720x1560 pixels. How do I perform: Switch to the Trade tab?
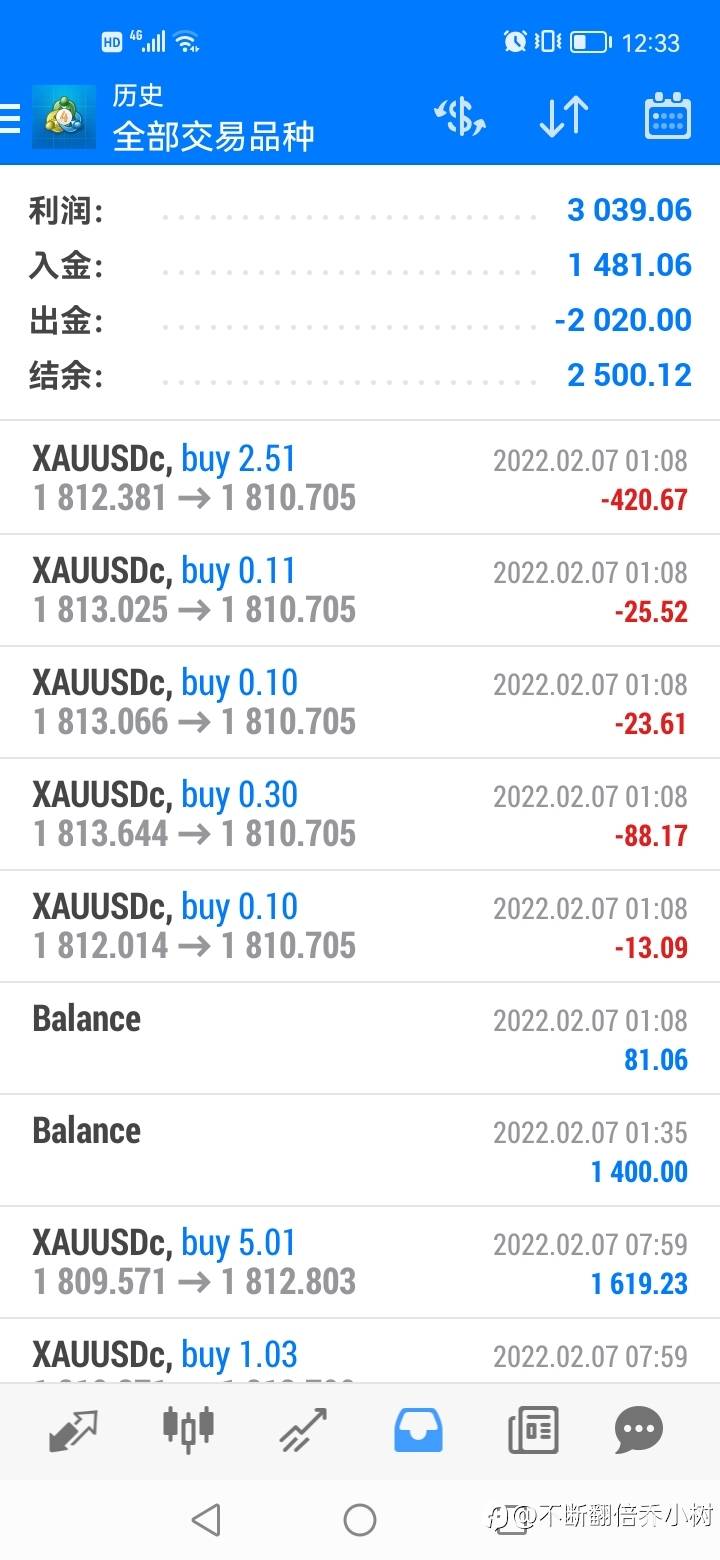304,1430
